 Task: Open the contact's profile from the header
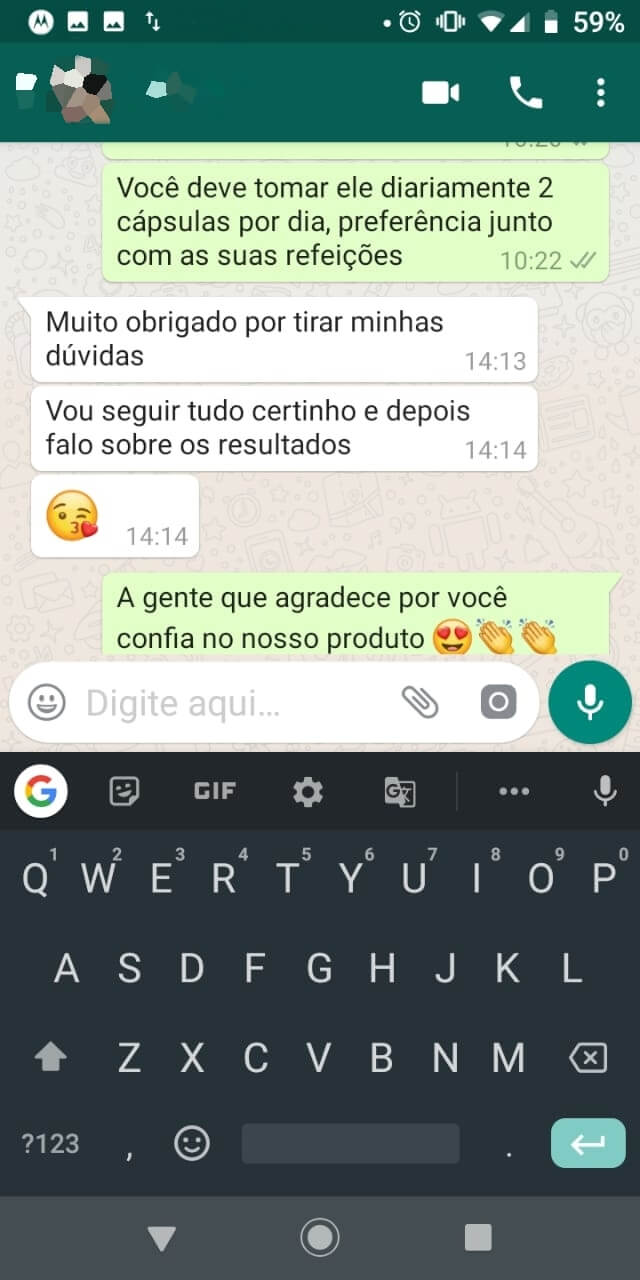180,92
